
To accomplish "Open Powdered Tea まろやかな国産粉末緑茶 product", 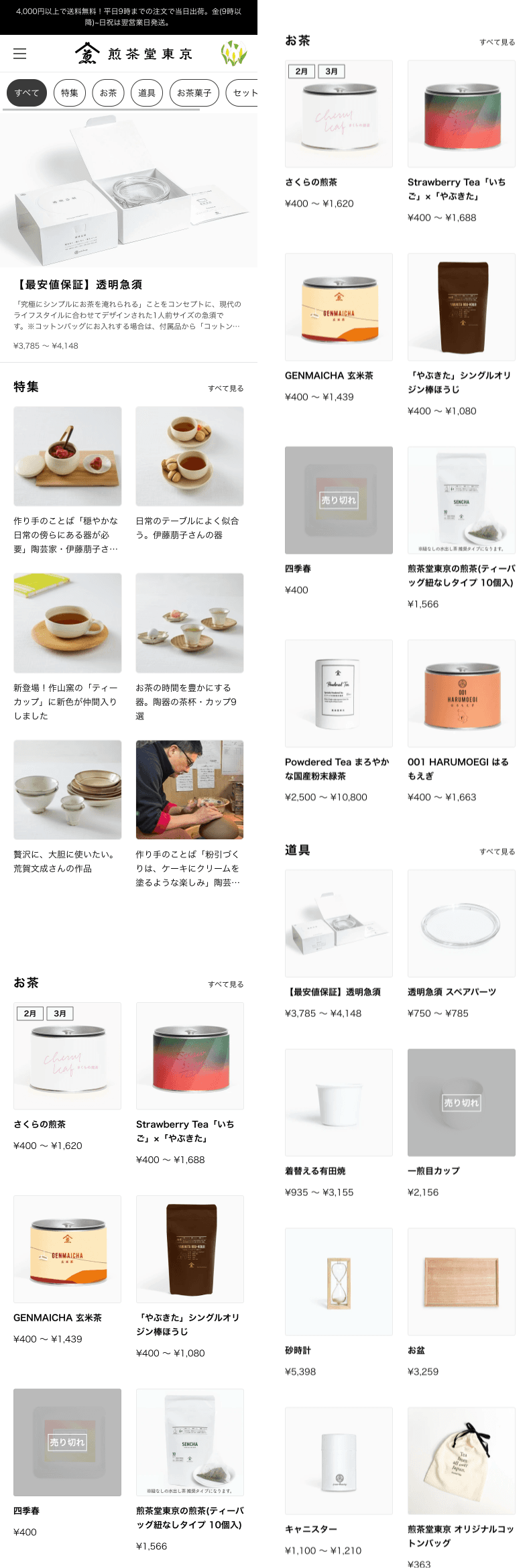I will (339, 693).
